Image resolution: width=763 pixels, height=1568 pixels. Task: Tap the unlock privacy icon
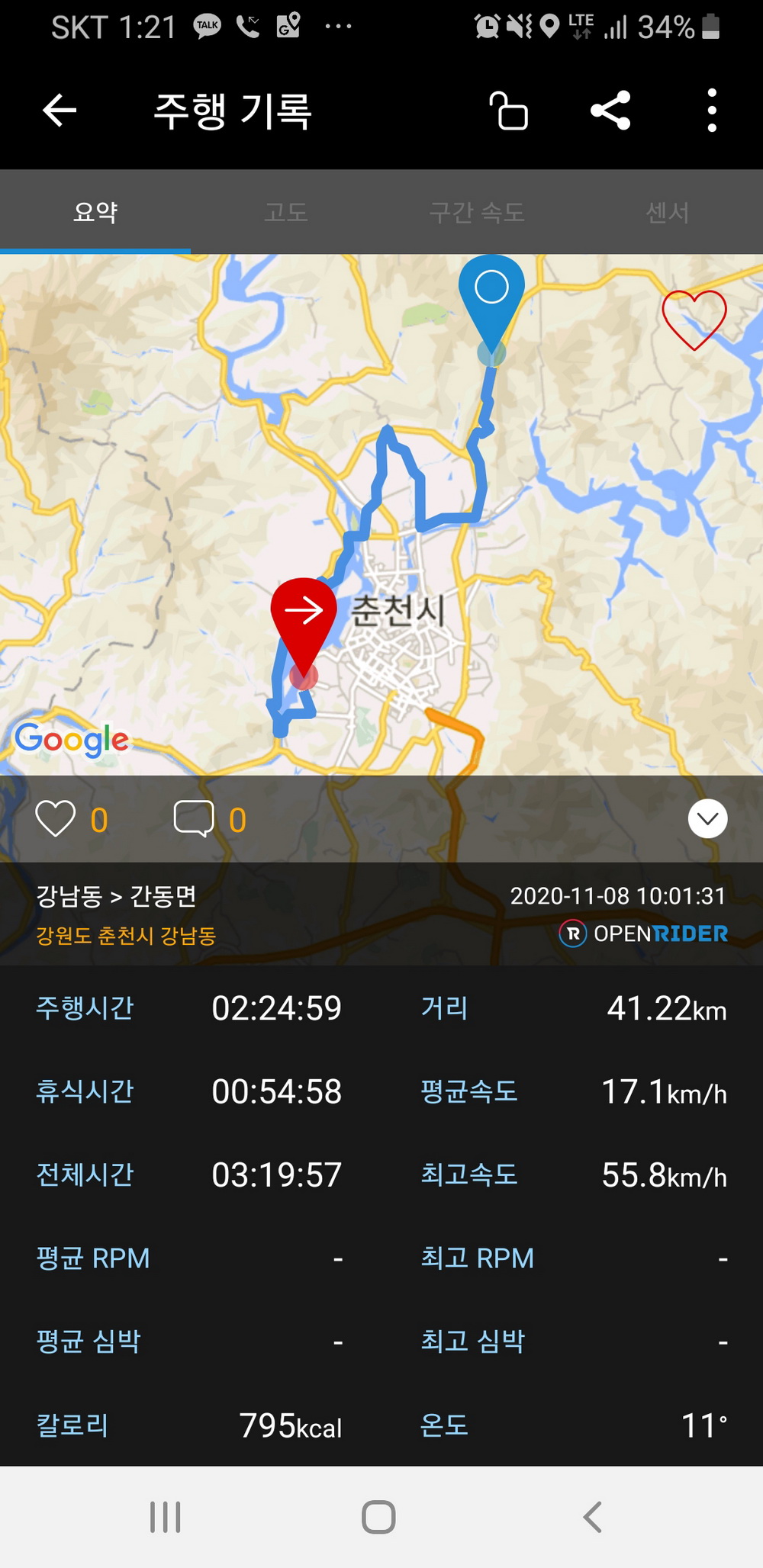(x=508, y=111)
